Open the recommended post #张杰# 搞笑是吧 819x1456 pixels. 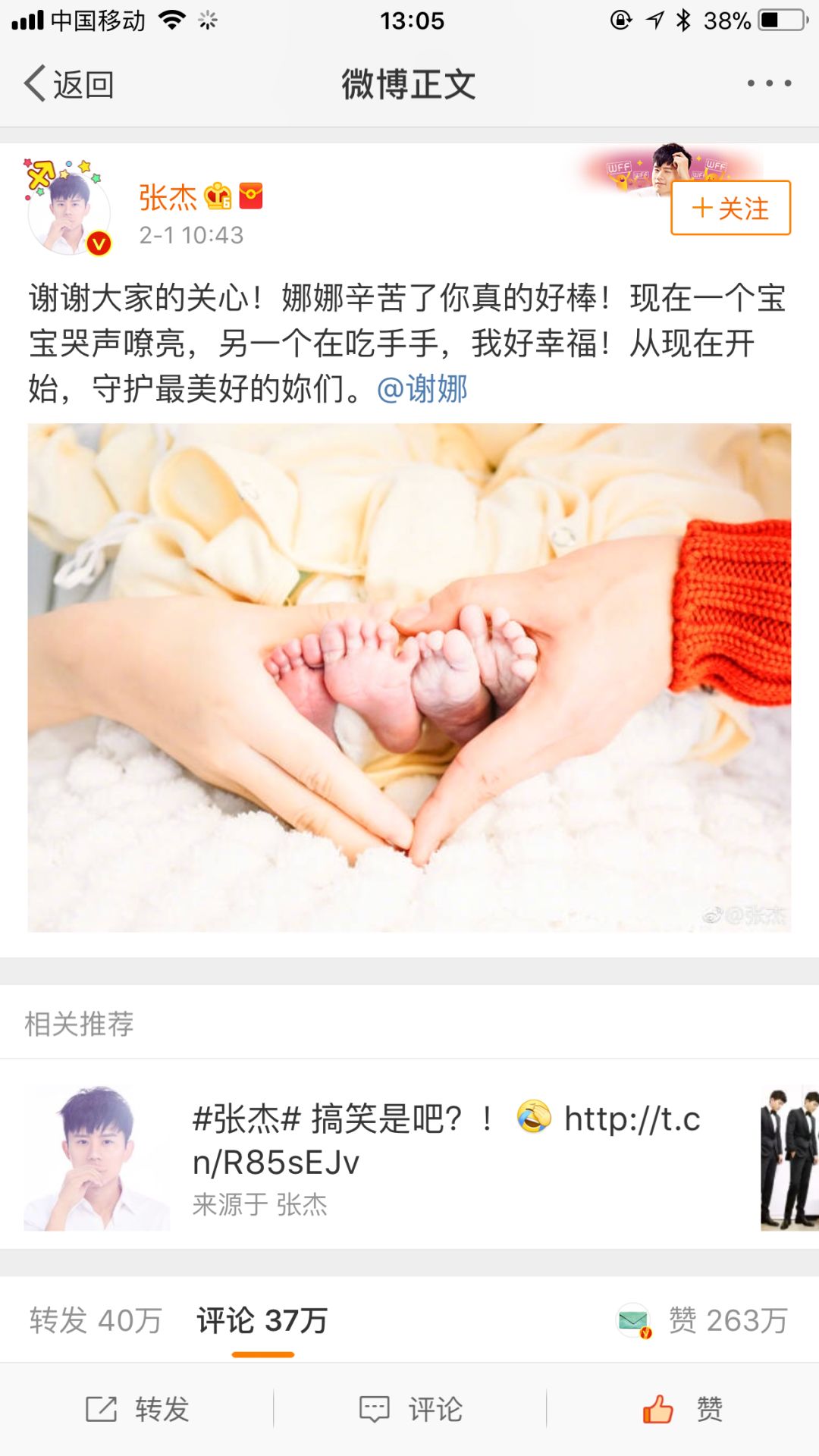pyautogui.click(x=446, y=1140)
